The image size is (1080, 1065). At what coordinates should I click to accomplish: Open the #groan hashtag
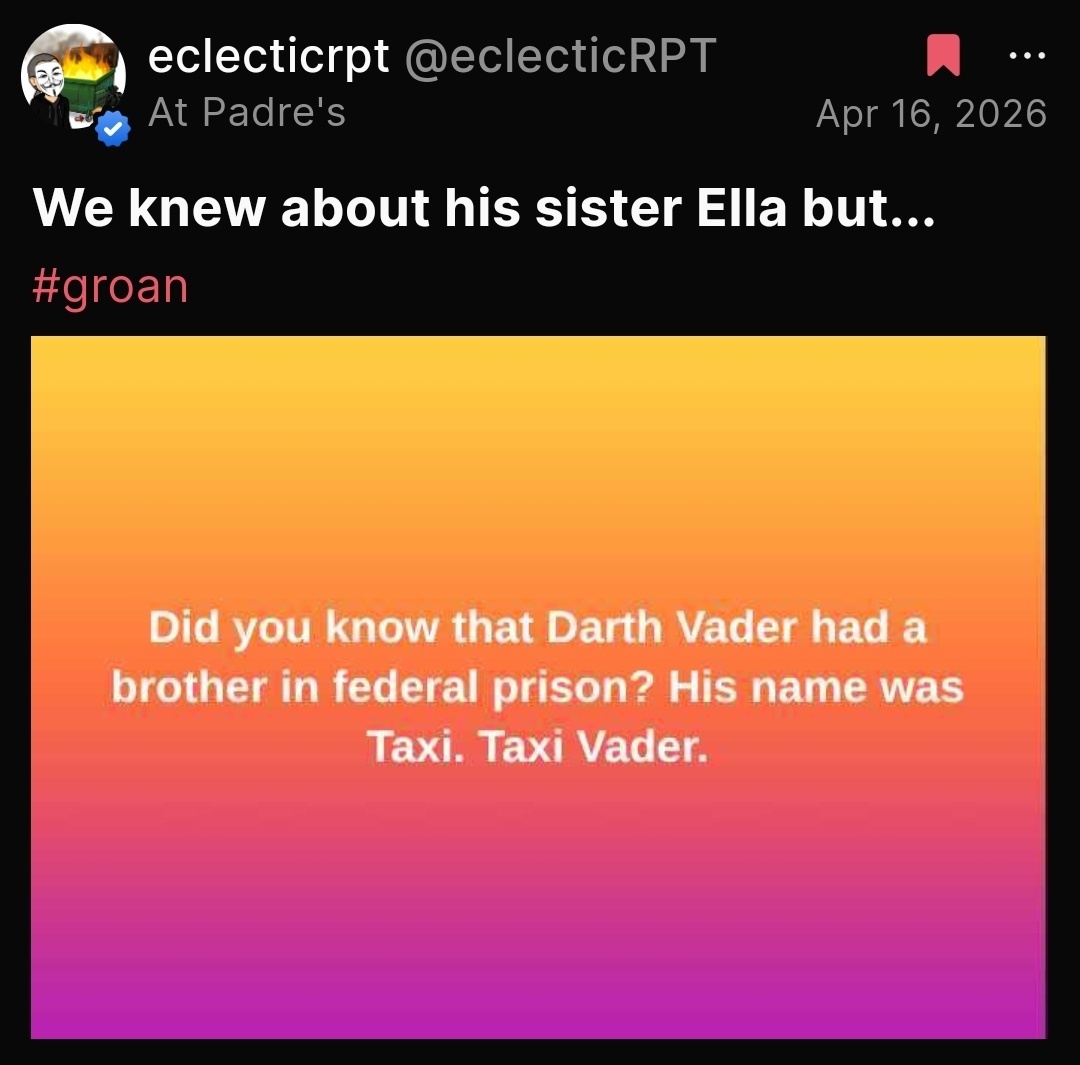point(110,286)
